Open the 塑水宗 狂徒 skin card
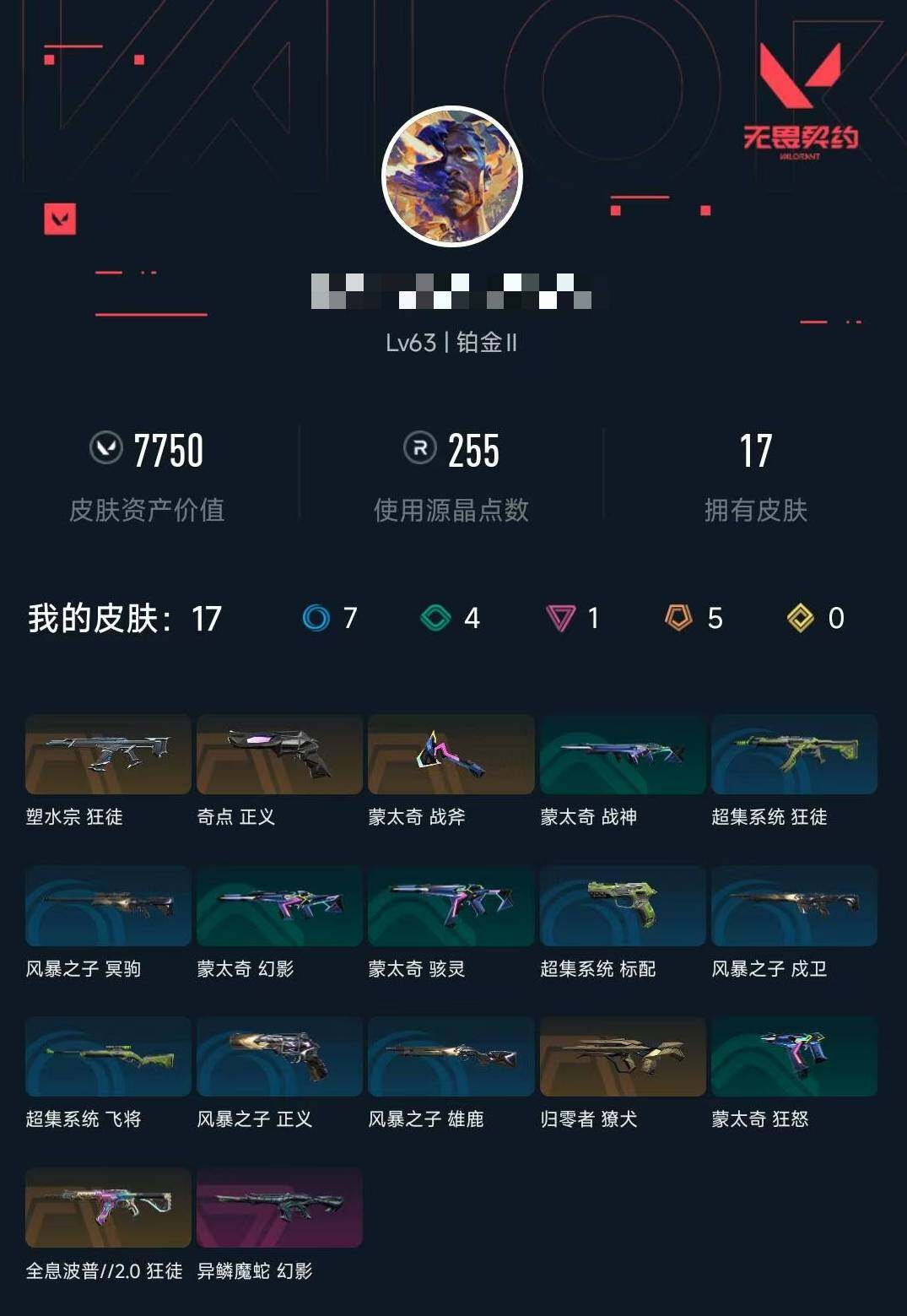The height and width of the screenshot is (1316, 907). 107,754
